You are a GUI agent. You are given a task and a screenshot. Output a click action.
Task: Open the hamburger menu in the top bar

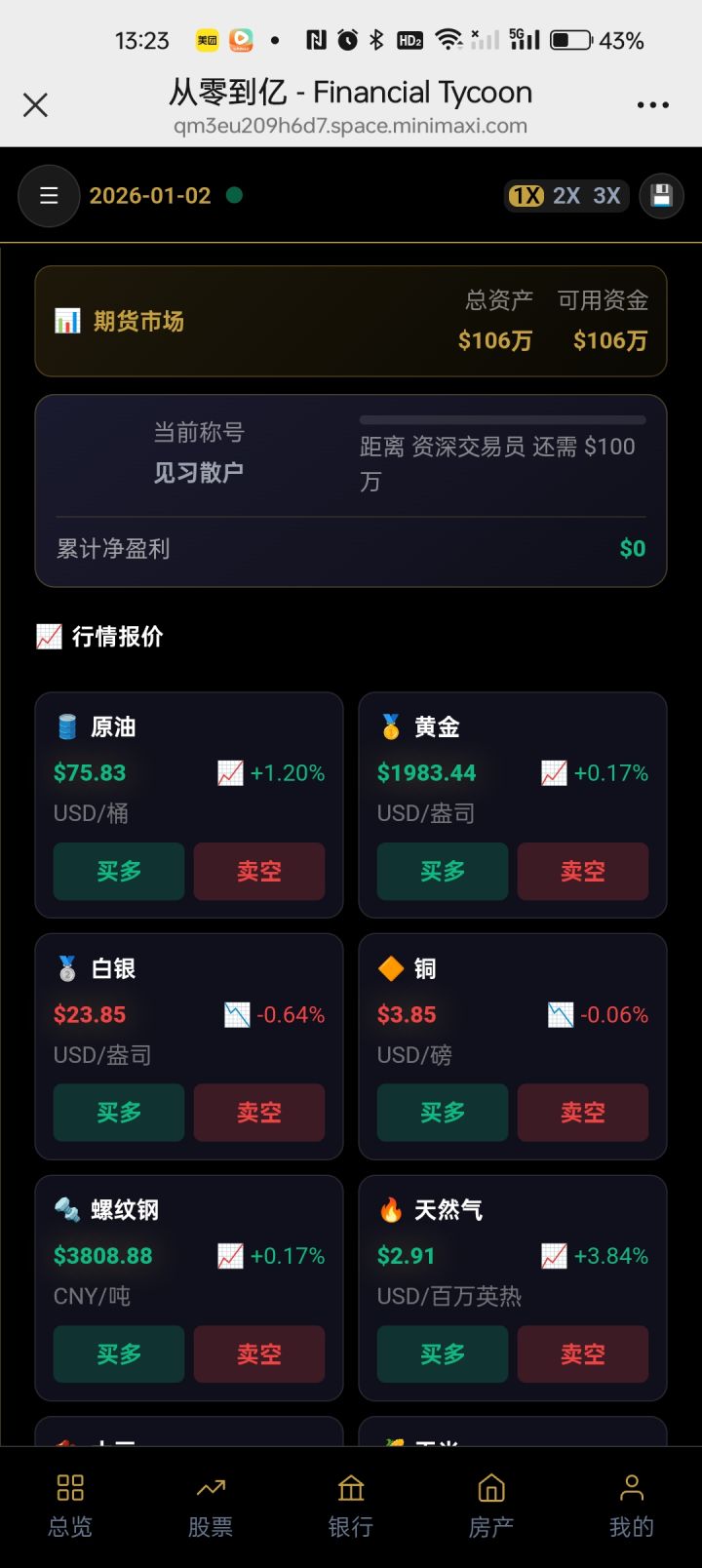coord(48,196)
